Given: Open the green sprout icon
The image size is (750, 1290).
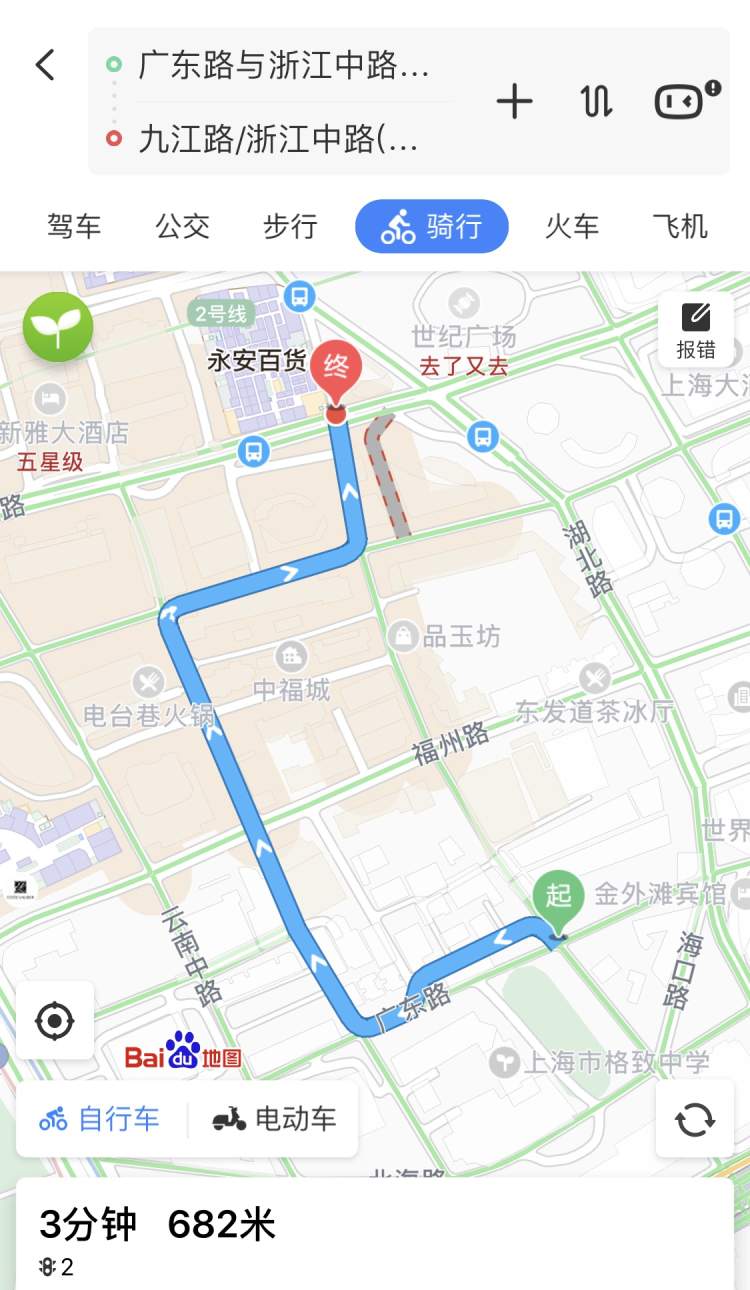Looking at the screenshot, I should 58,327.
